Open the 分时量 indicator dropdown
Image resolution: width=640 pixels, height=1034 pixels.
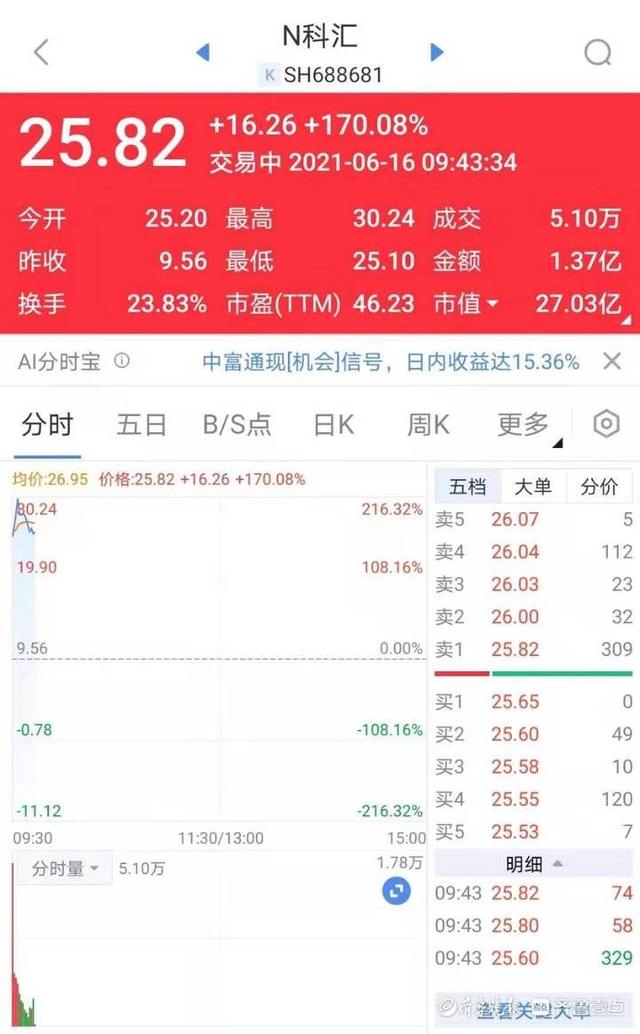[x=68, y=868]
